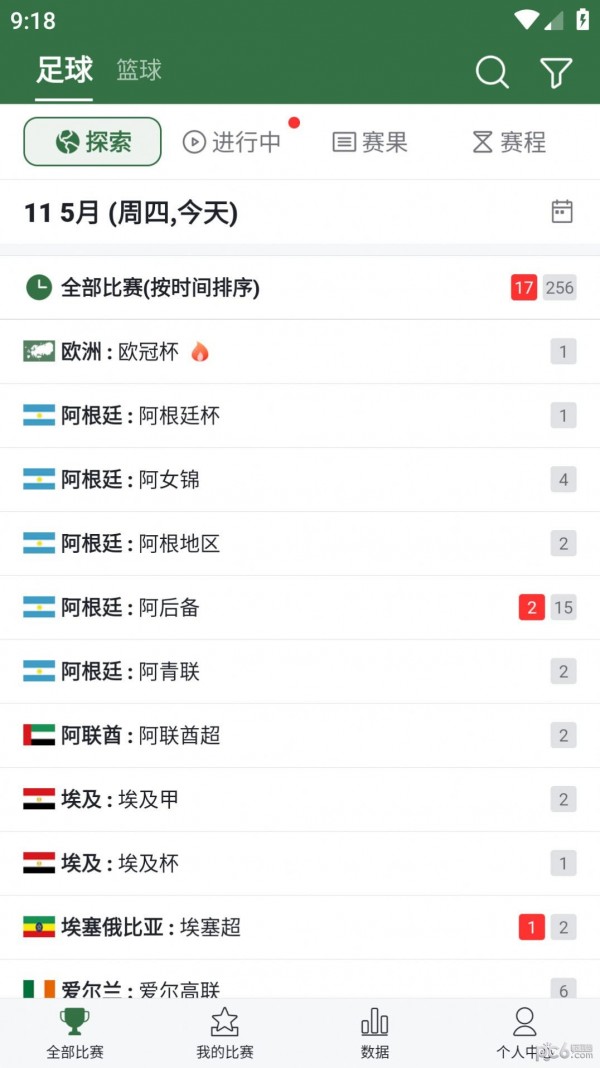Screen dimensions: 600x1068
Task: Go to 个人中心 tab
Action: [x=524, y=1033]
